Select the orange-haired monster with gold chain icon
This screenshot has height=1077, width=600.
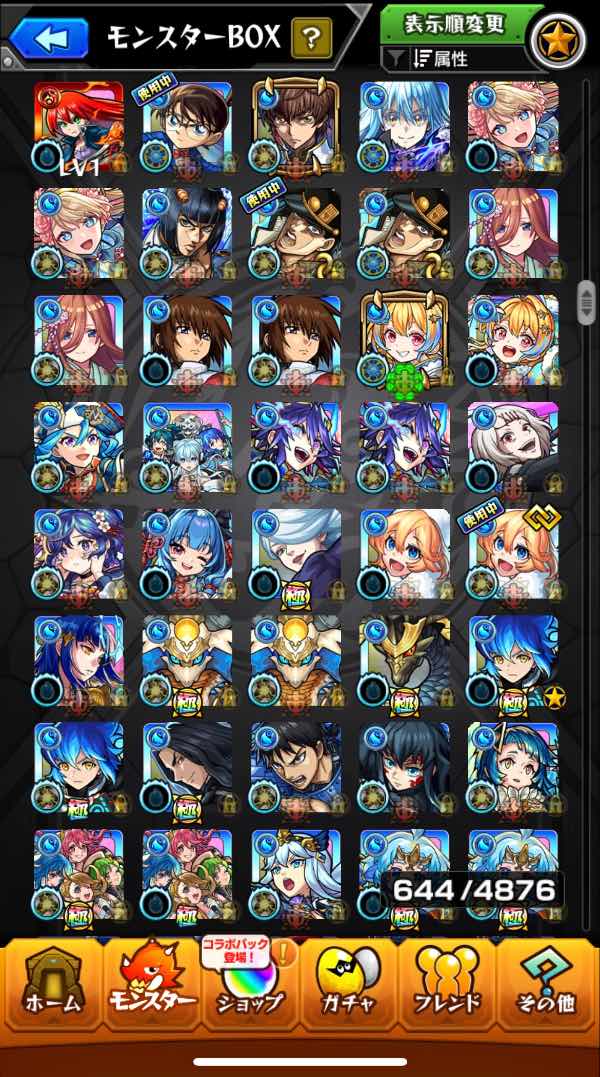click(x=513, y=554)
